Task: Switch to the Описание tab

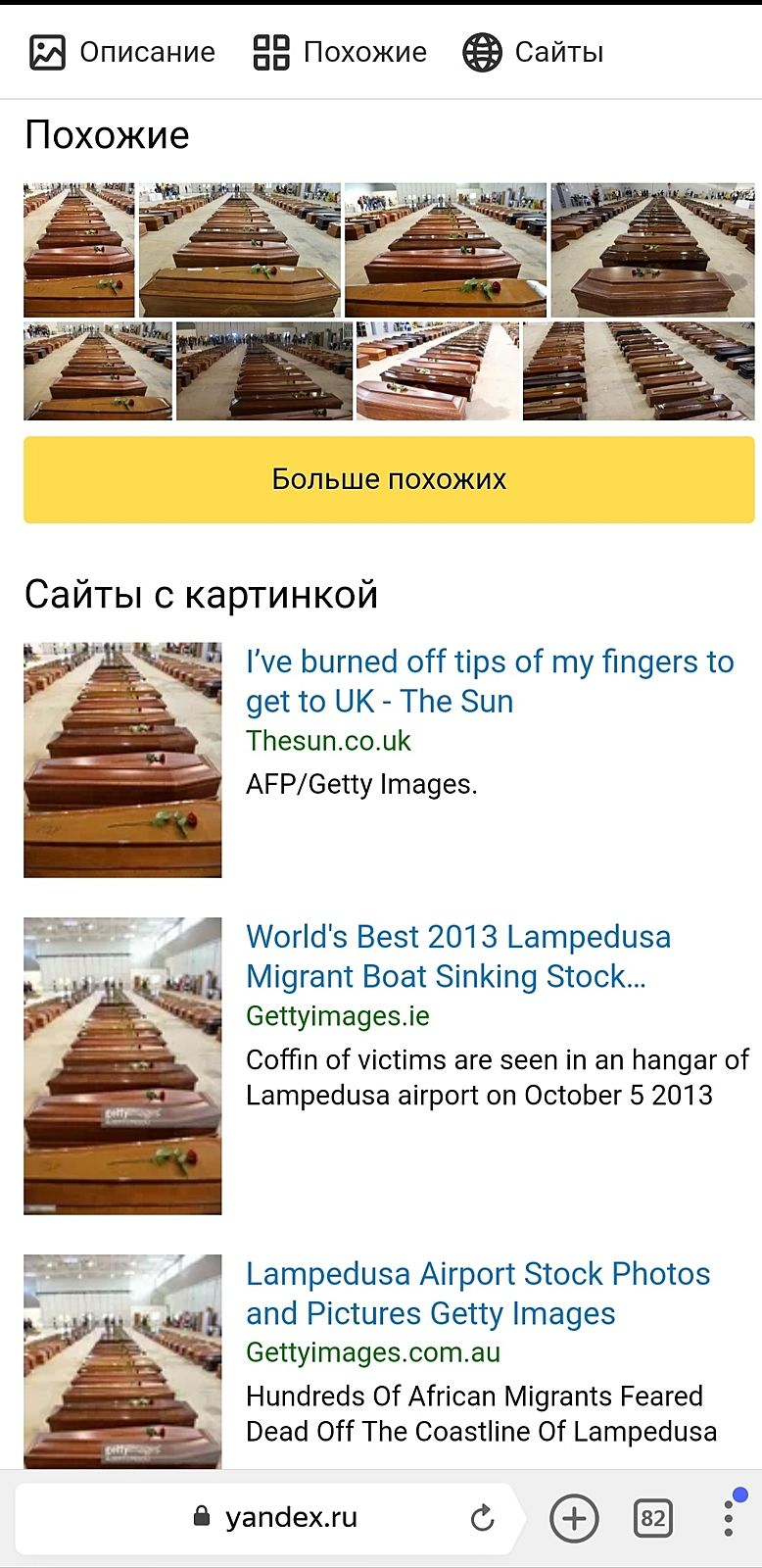Action: coord(122,52)
